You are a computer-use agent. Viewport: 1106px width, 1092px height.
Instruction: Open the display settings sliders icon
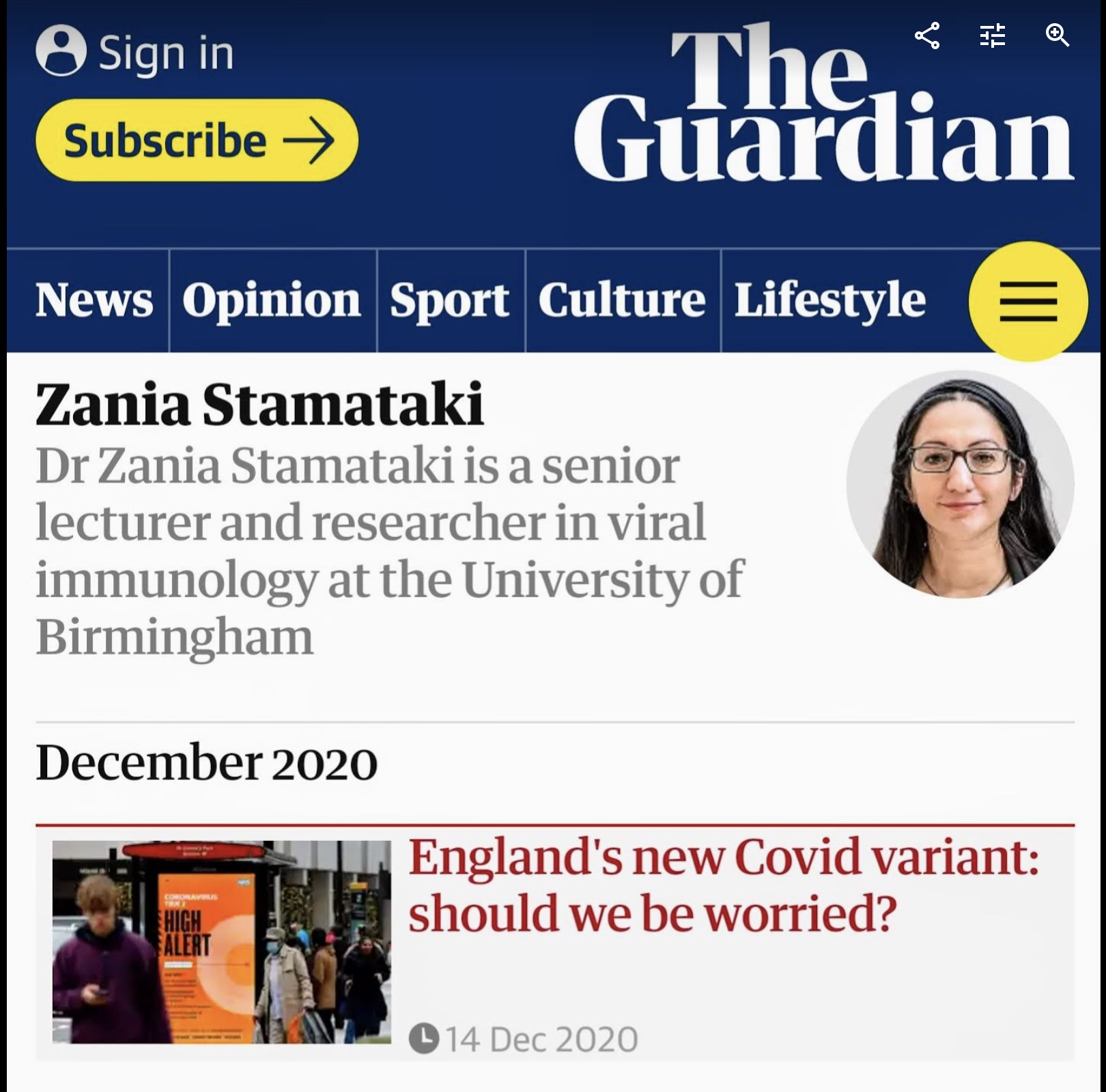coord(992,35)
